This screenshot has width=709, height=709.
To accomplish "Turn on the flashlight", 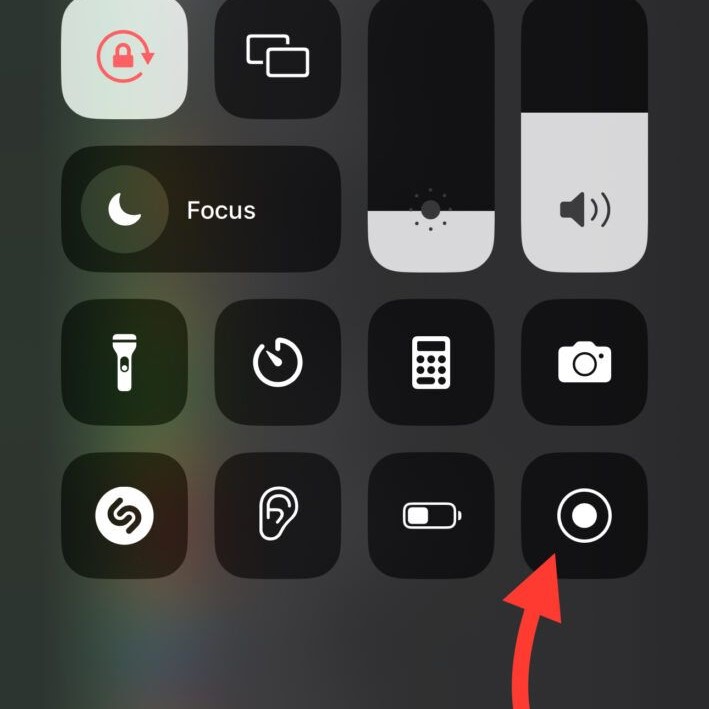I will [124, 362].
